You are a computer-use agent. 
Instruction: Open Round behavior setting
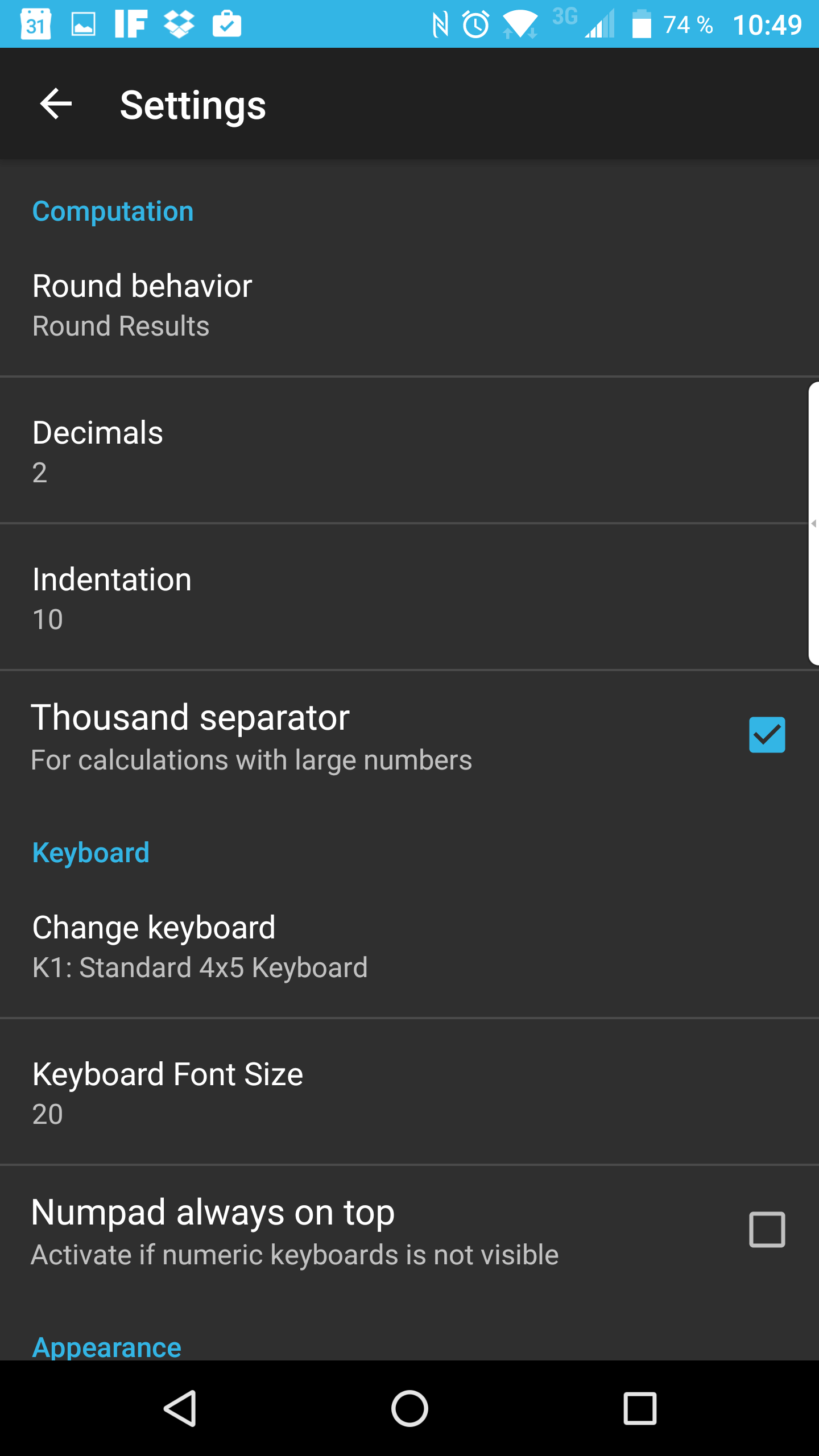click(x=409, y=304)
